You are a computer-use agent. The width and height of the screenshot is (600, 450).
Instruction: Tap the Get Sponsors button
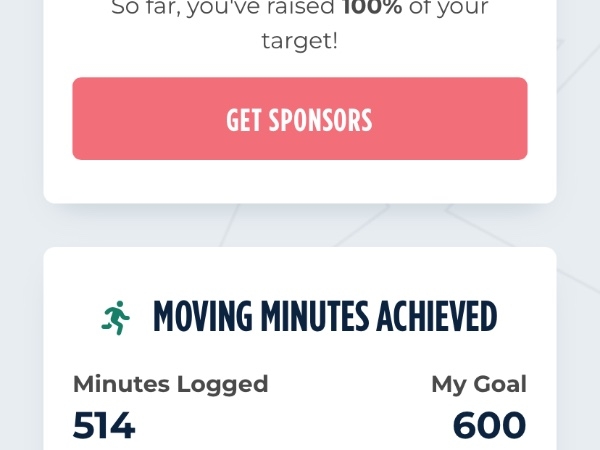tap(299, 119)
